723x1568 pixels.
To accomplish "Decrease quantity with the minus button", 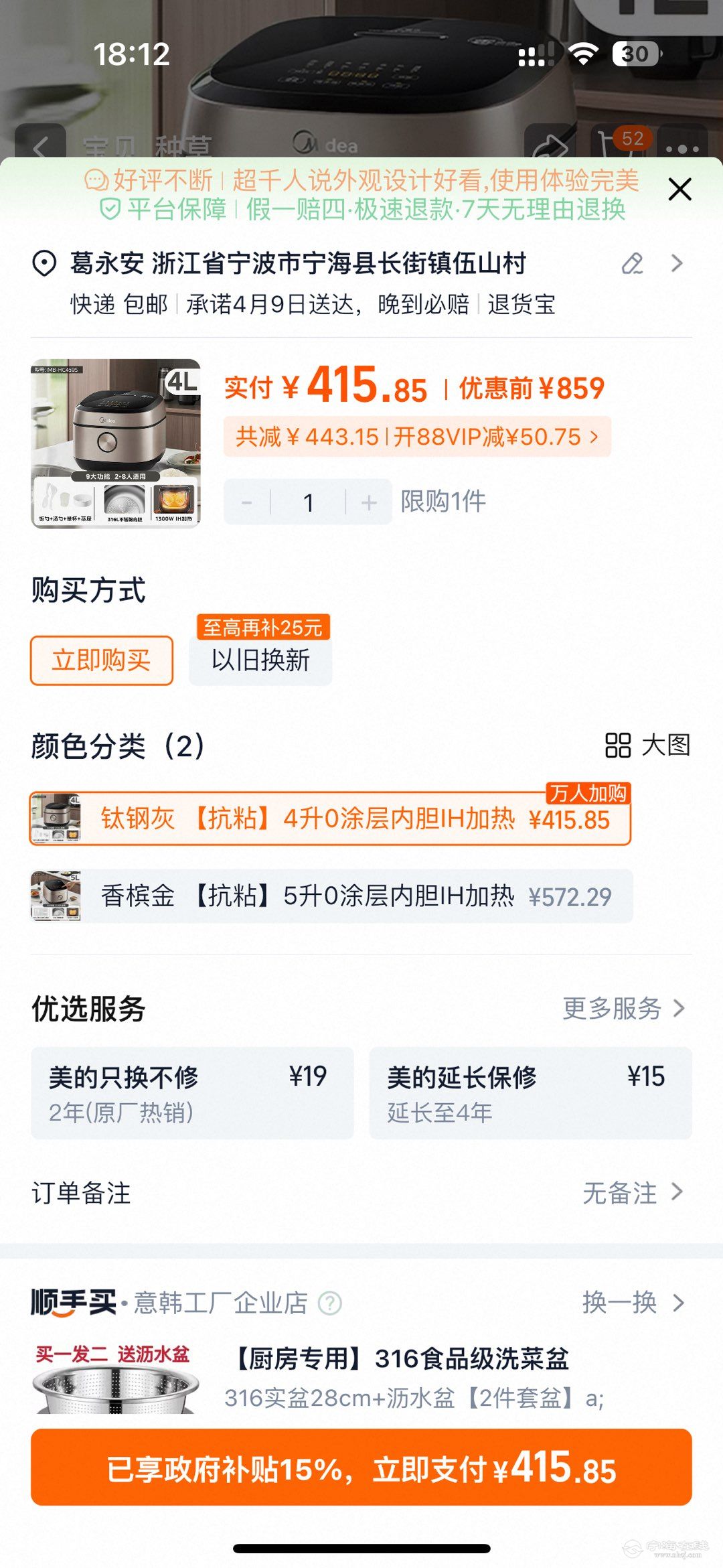I will (x=247, y=502).
